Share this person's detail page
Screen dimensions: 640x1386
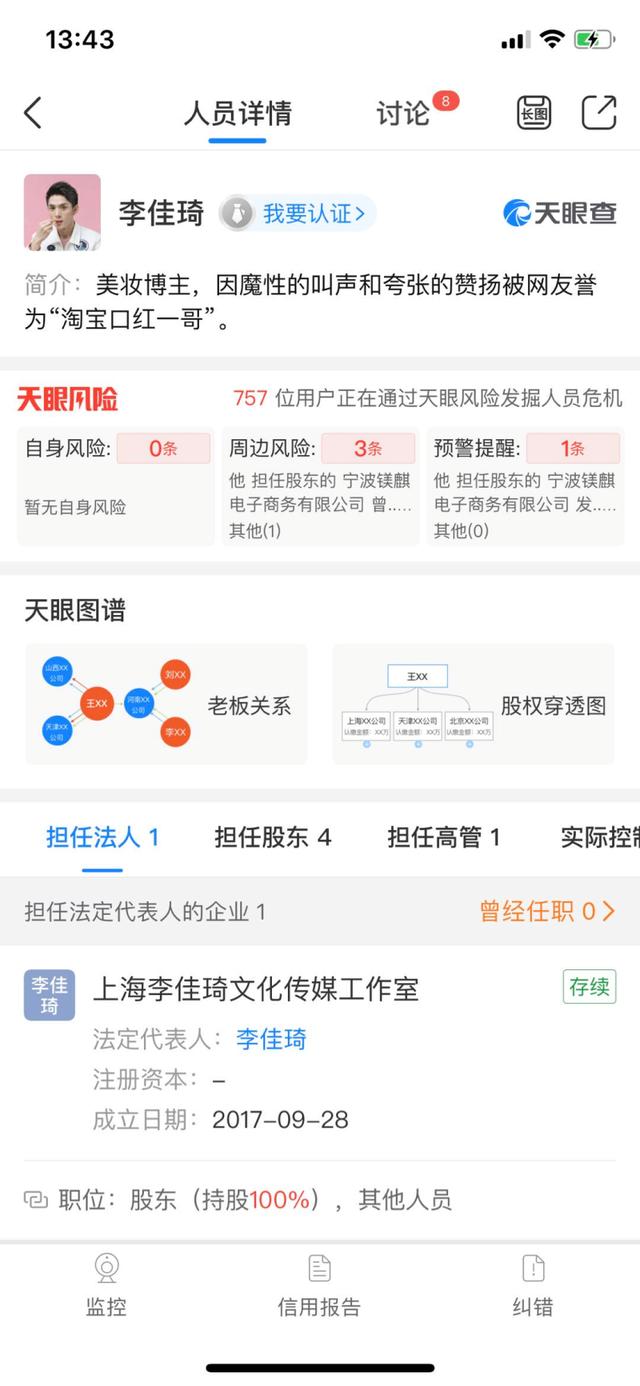[x=599, y=112]
